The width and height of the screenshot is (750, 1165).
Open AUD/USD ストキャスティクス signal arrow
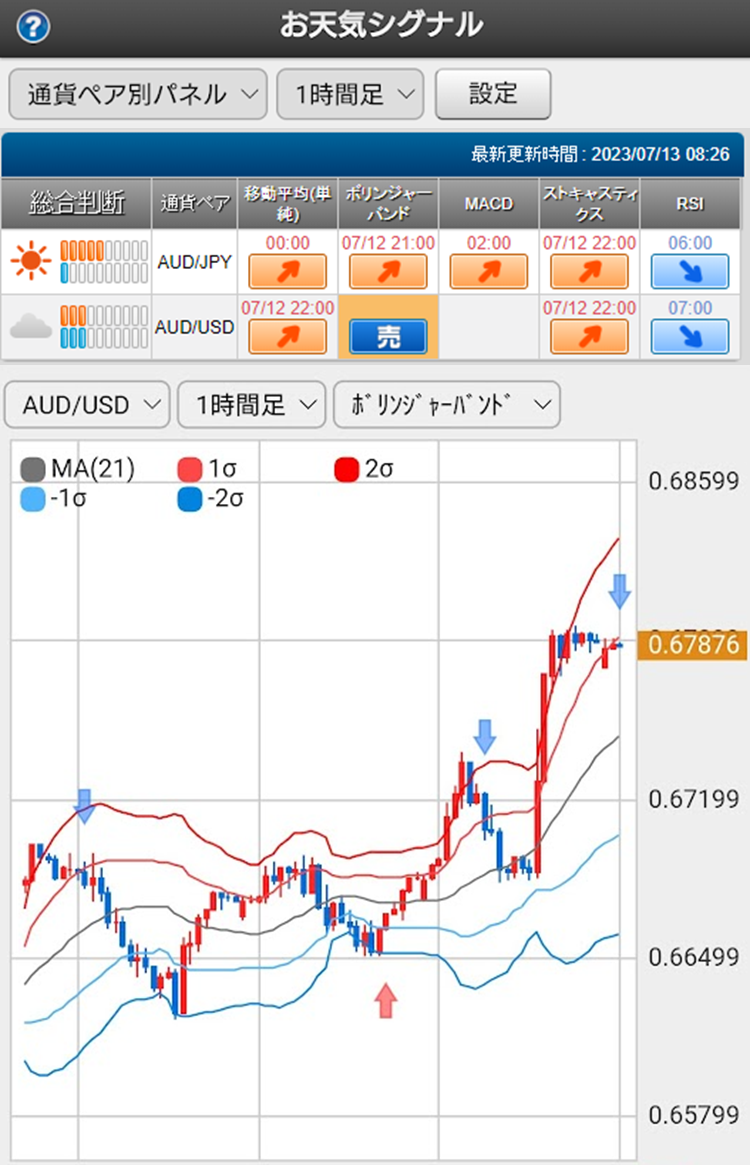pyautogui.click(x=589, y=336)
